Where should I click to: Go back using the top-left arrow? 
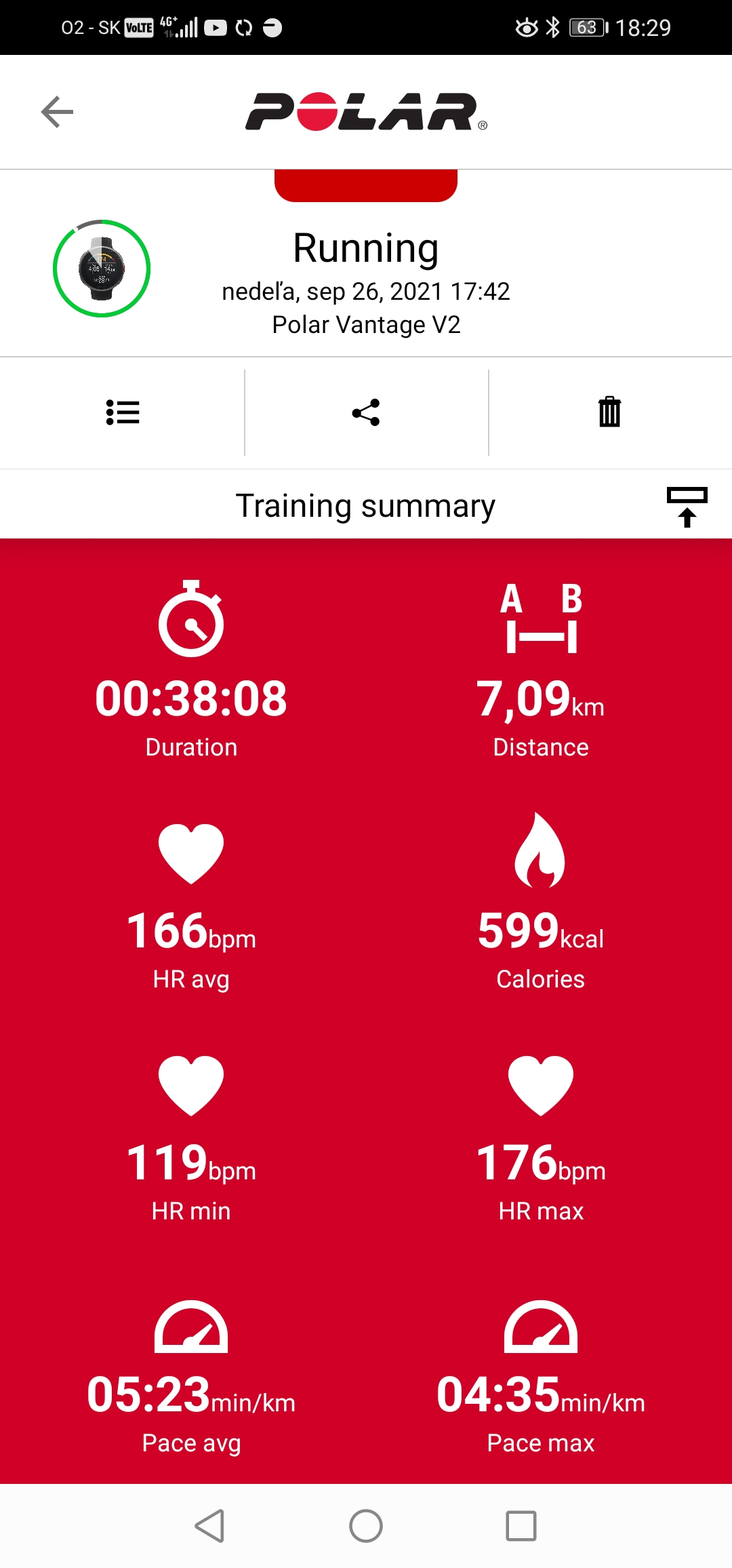click(57, 112)
